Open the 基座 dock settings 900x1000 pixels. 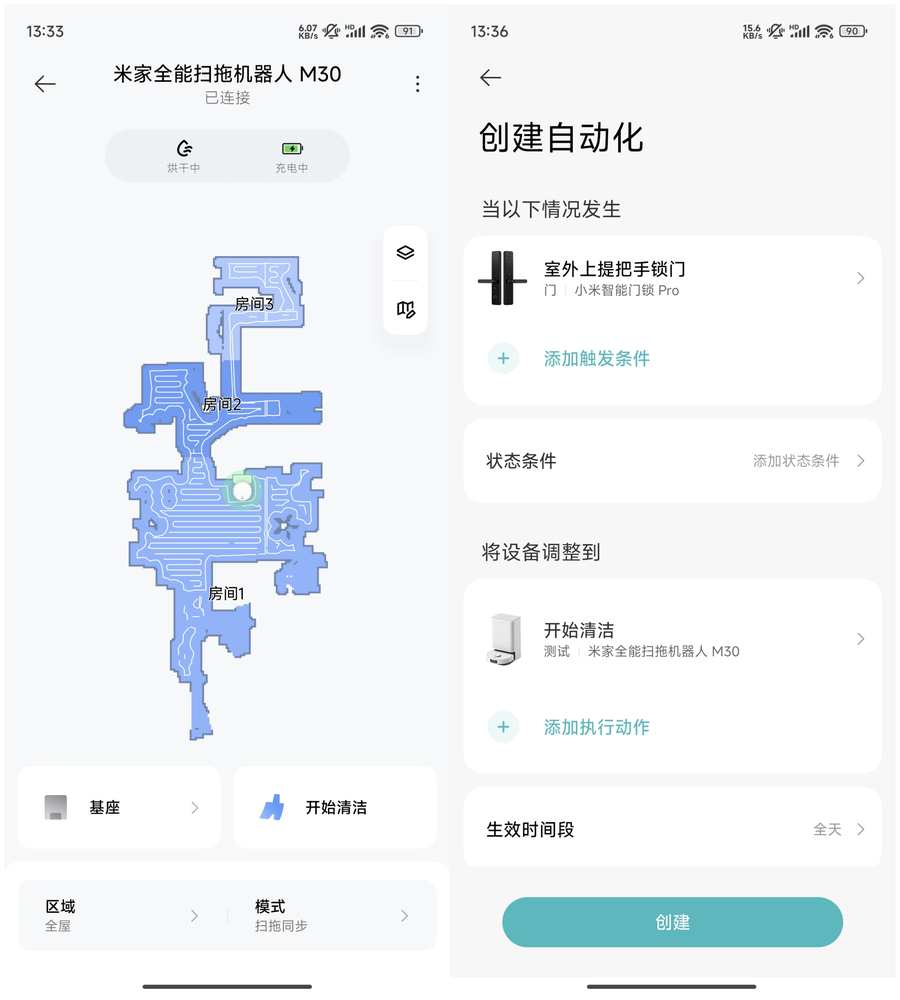(x=119, y=807)
